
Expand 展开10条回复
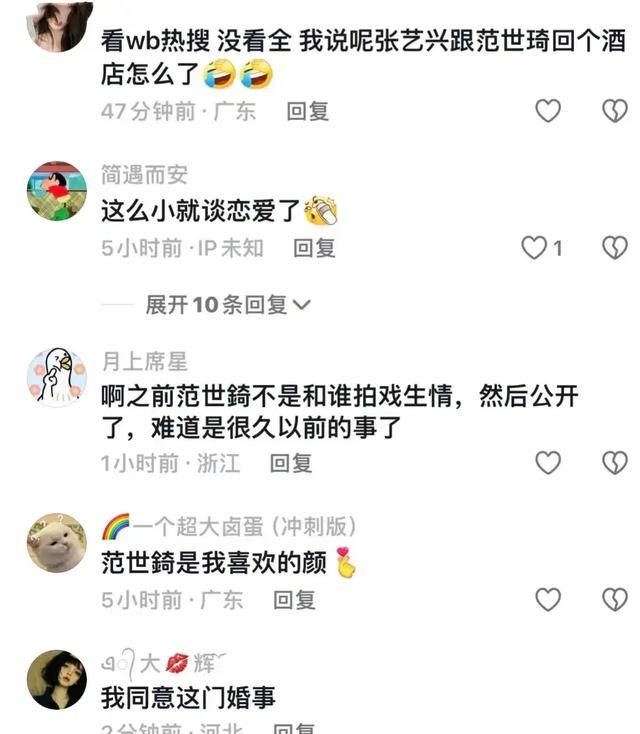228,305
